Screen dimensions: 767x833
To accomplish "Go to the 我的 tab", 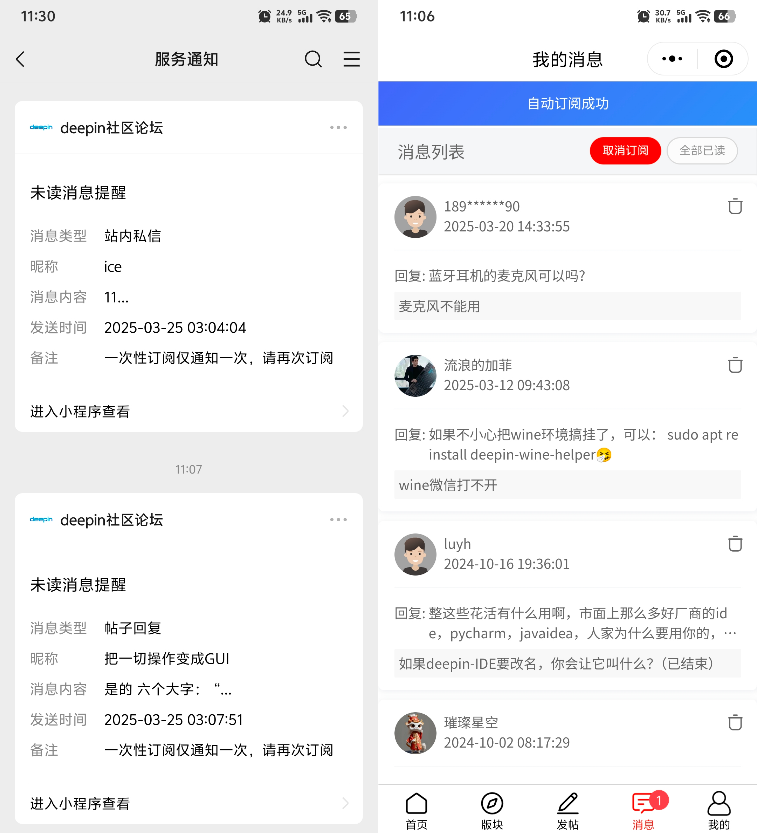I will tap(718, 810).
